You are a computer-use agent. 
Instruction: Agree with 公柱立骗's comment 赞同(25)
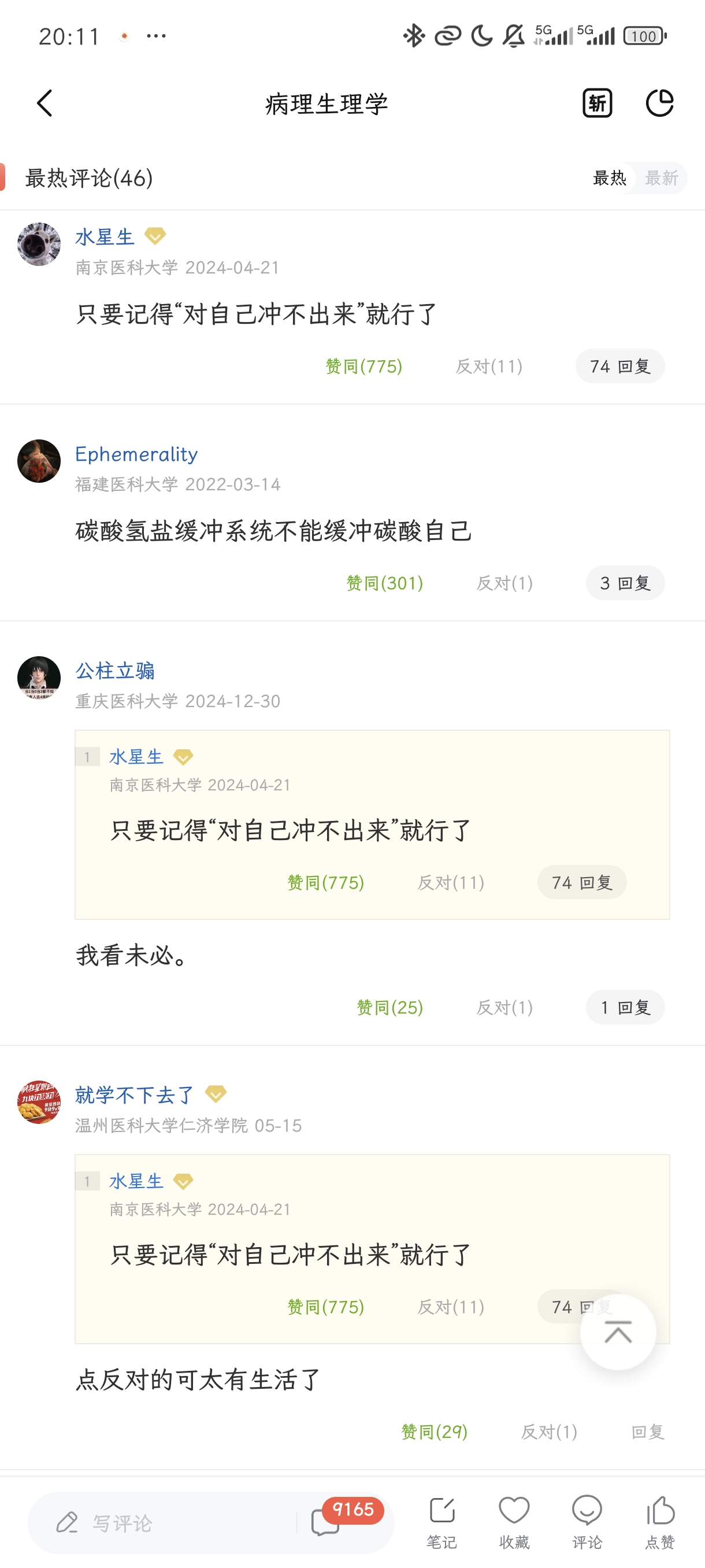(x=389, y=1007)
